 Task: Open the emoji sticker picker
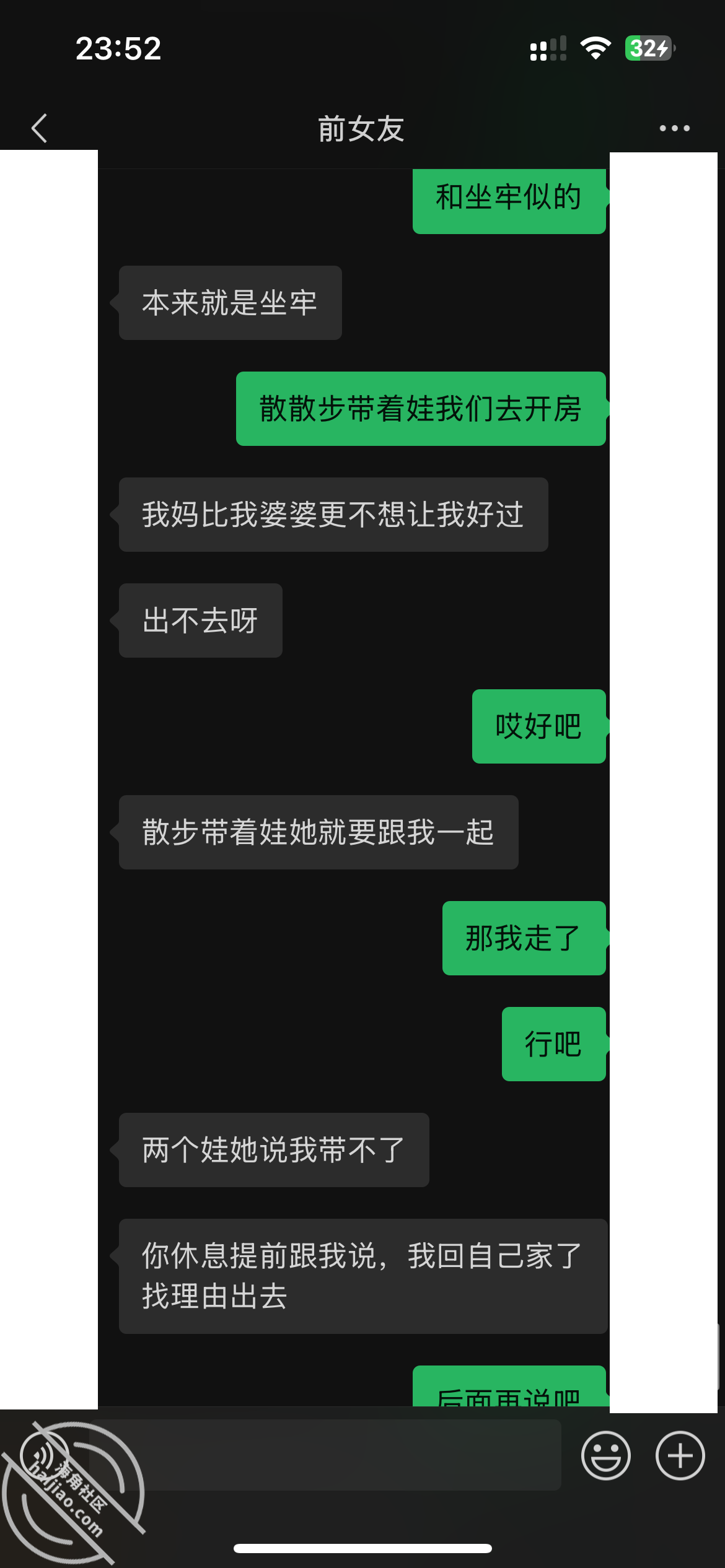tap(605, 1455)
